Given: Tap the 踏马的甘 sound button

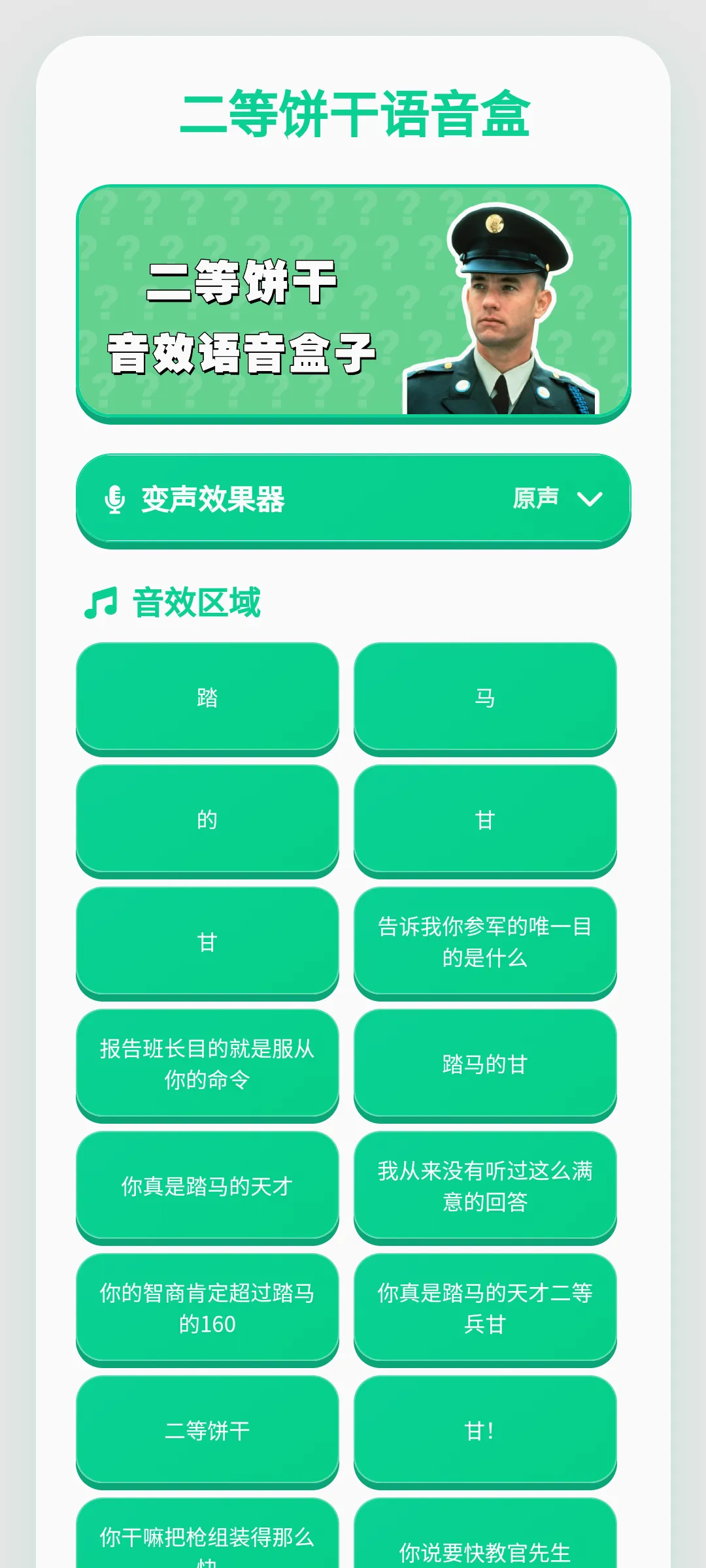Looking at the screenshot, I should (485, 1064).
